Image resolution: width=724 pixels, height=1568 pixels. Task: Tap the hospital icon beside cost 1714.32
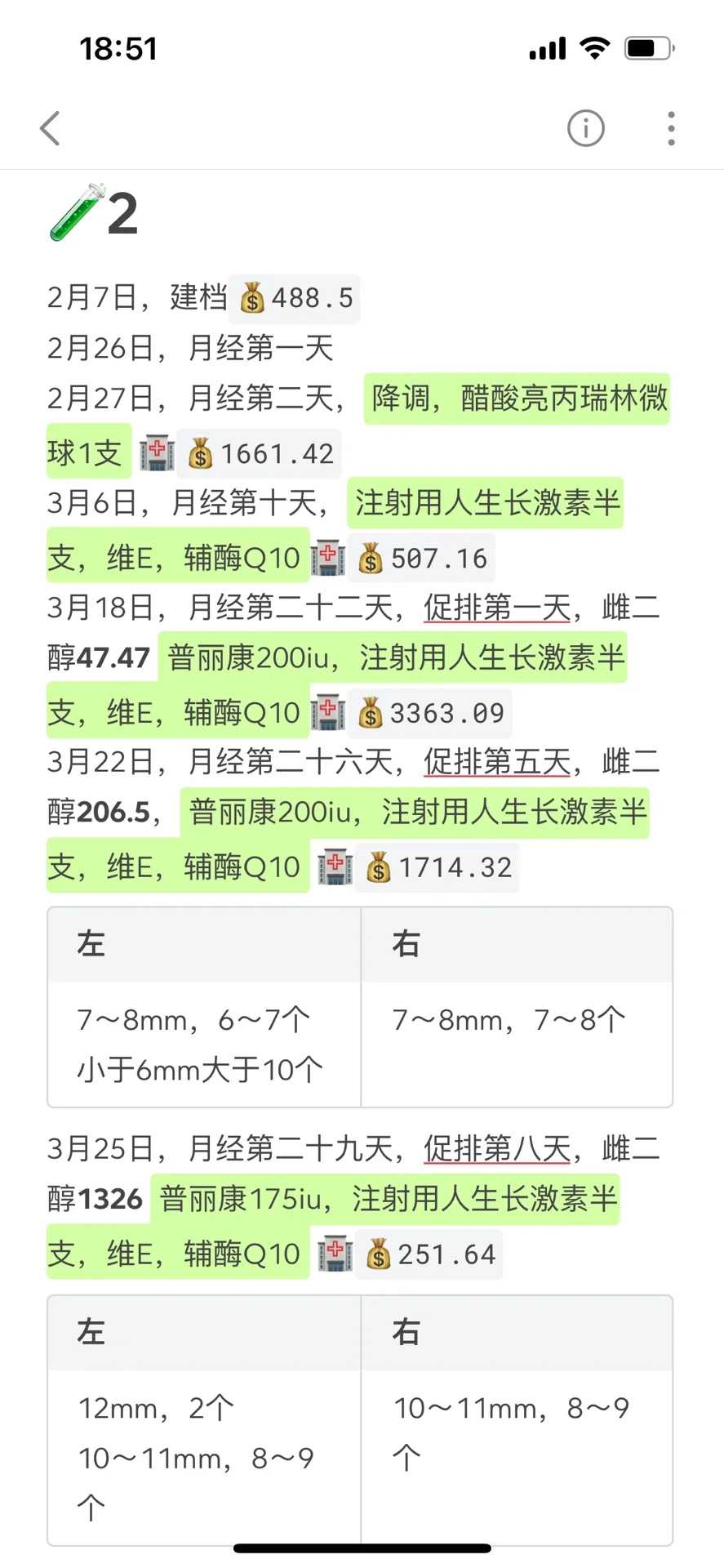coord(334,866)
